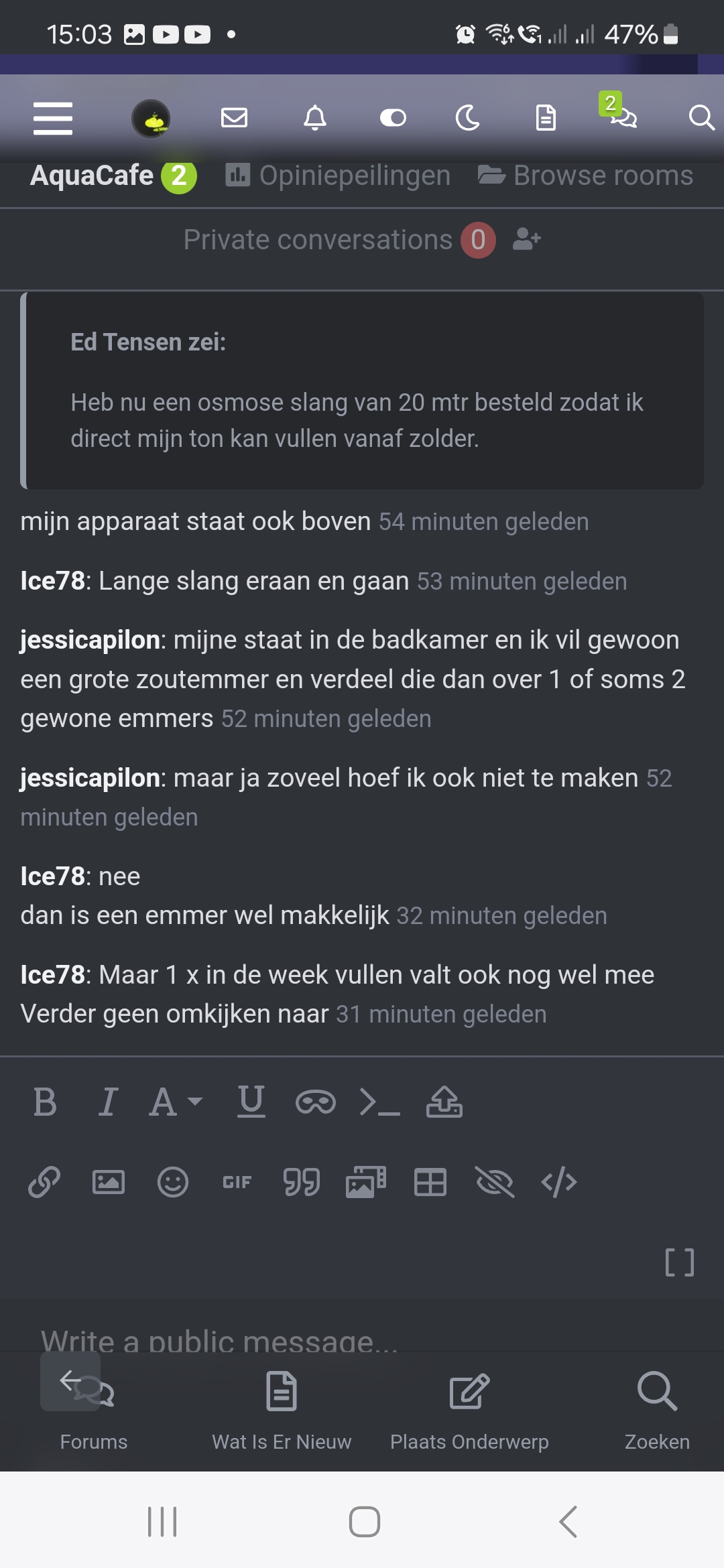Image resolution: width=724 pixels, height=1568 pixels.
Task: Open the chat rooms icon with 2 badge
Action: [x=622, y=118]
